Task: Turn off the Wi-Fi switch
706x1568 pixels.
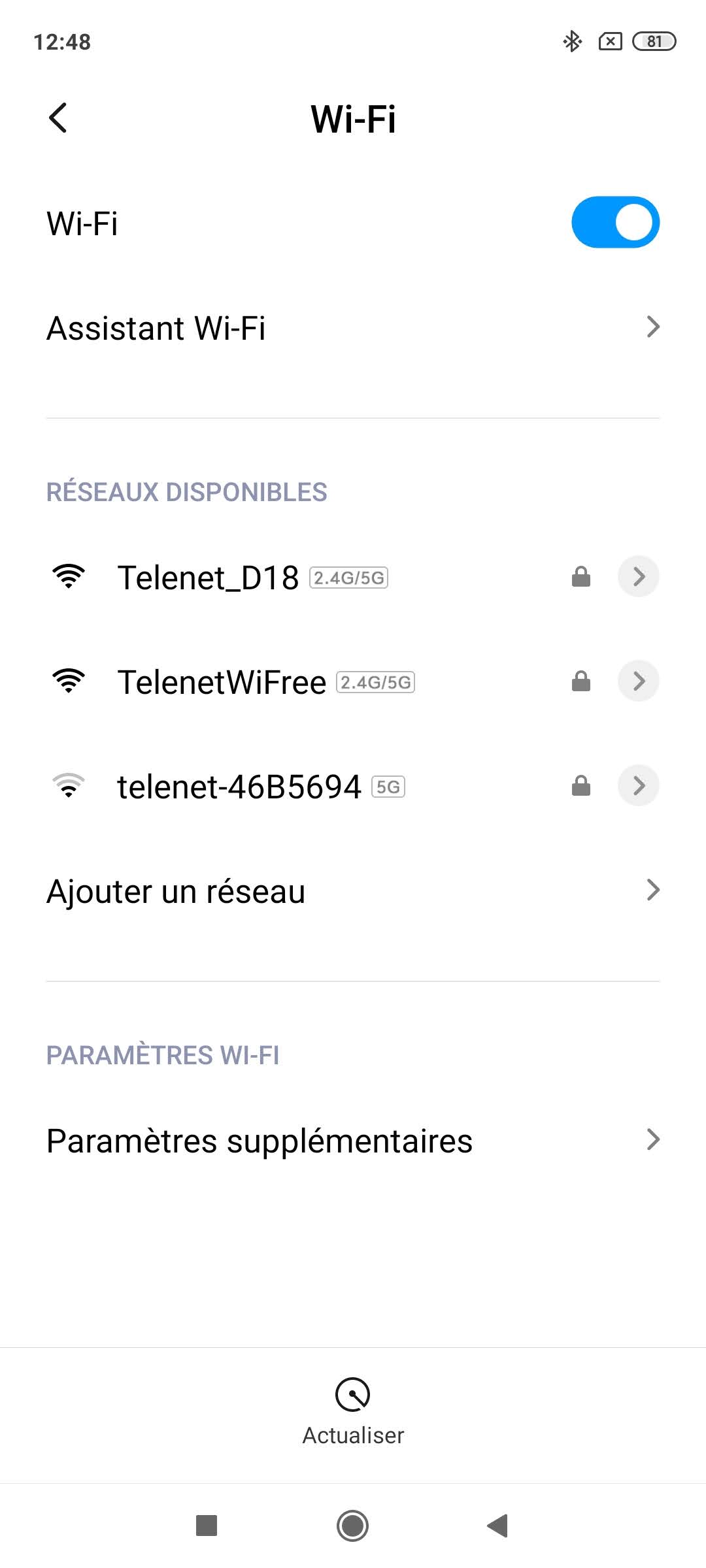Action: tap(615, 222)
